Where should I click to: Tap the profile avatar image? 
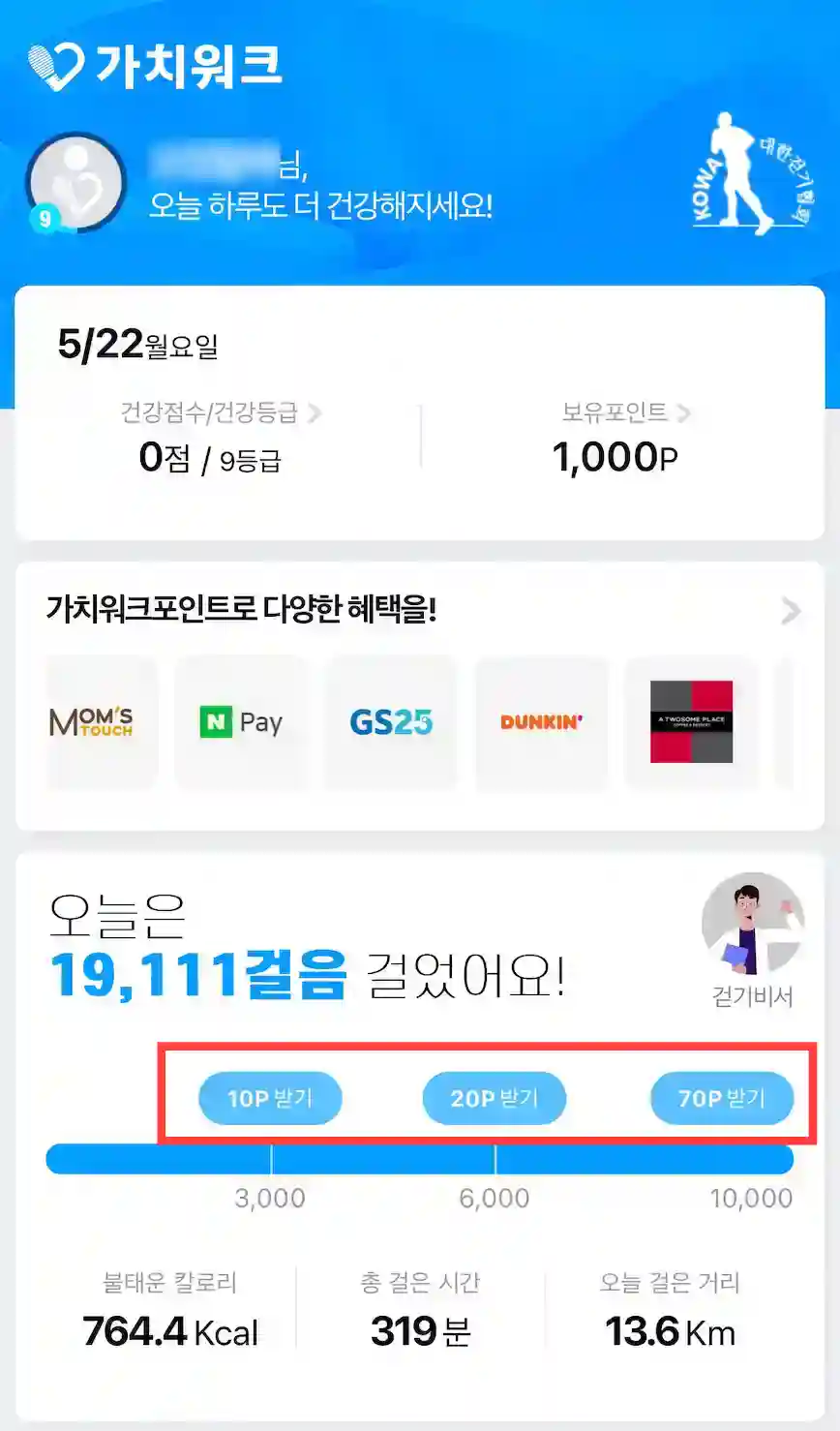75,184
